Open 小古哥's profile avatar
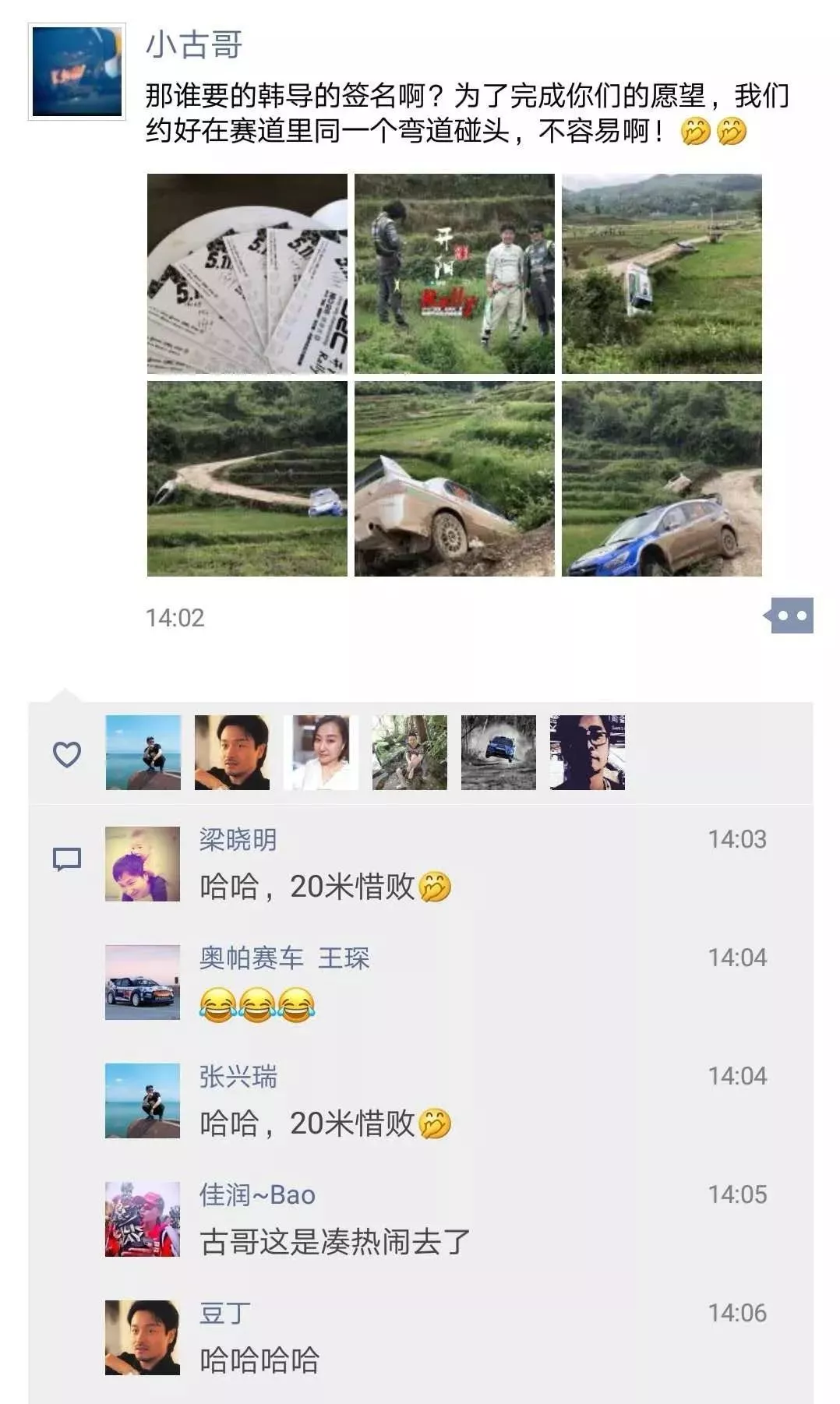This screenshot has width=840, height=1404. [x=77, y=72]
